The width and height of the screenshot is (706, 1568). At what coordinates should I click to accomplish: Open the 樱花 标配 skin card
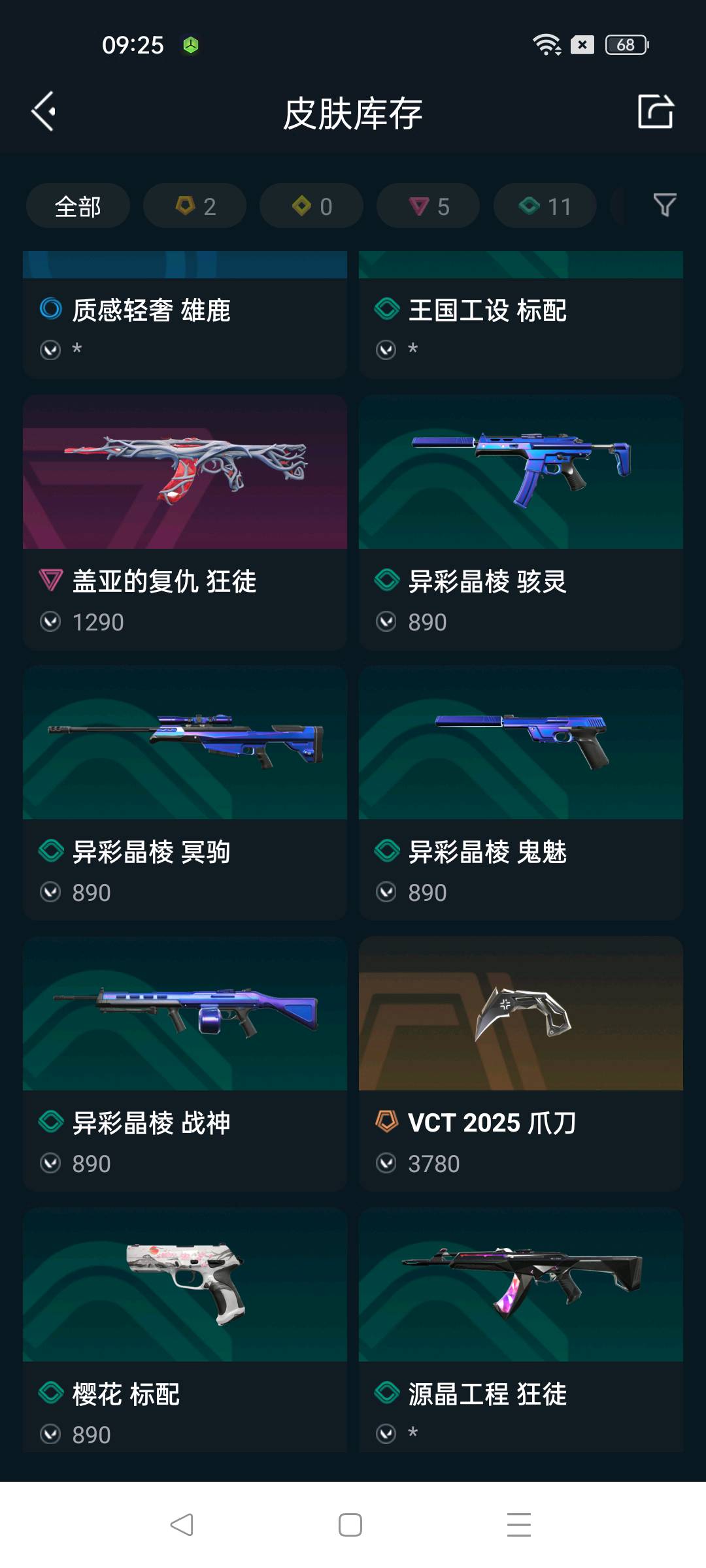tap(184, 1333)
